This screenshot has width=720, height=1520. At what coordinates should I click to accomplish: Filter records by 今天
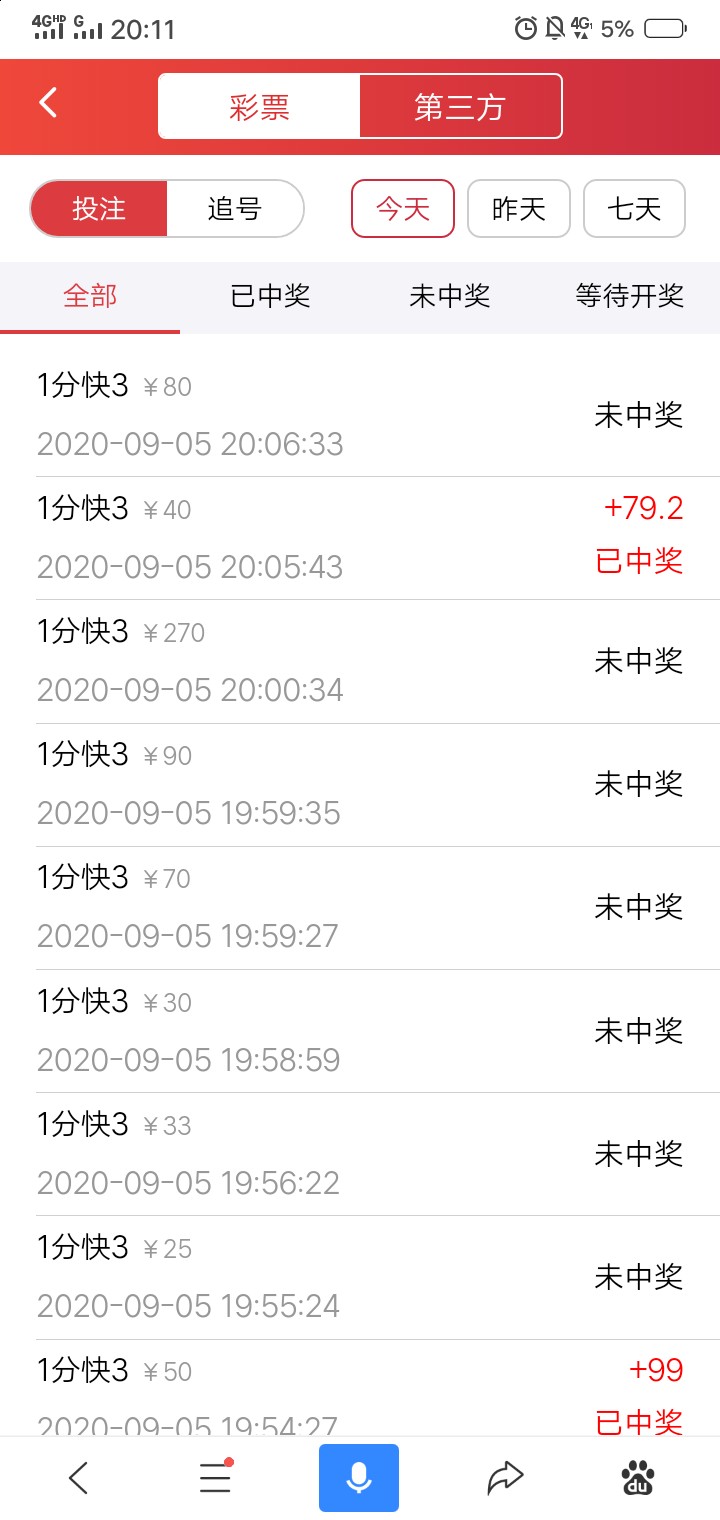[403, 208]
